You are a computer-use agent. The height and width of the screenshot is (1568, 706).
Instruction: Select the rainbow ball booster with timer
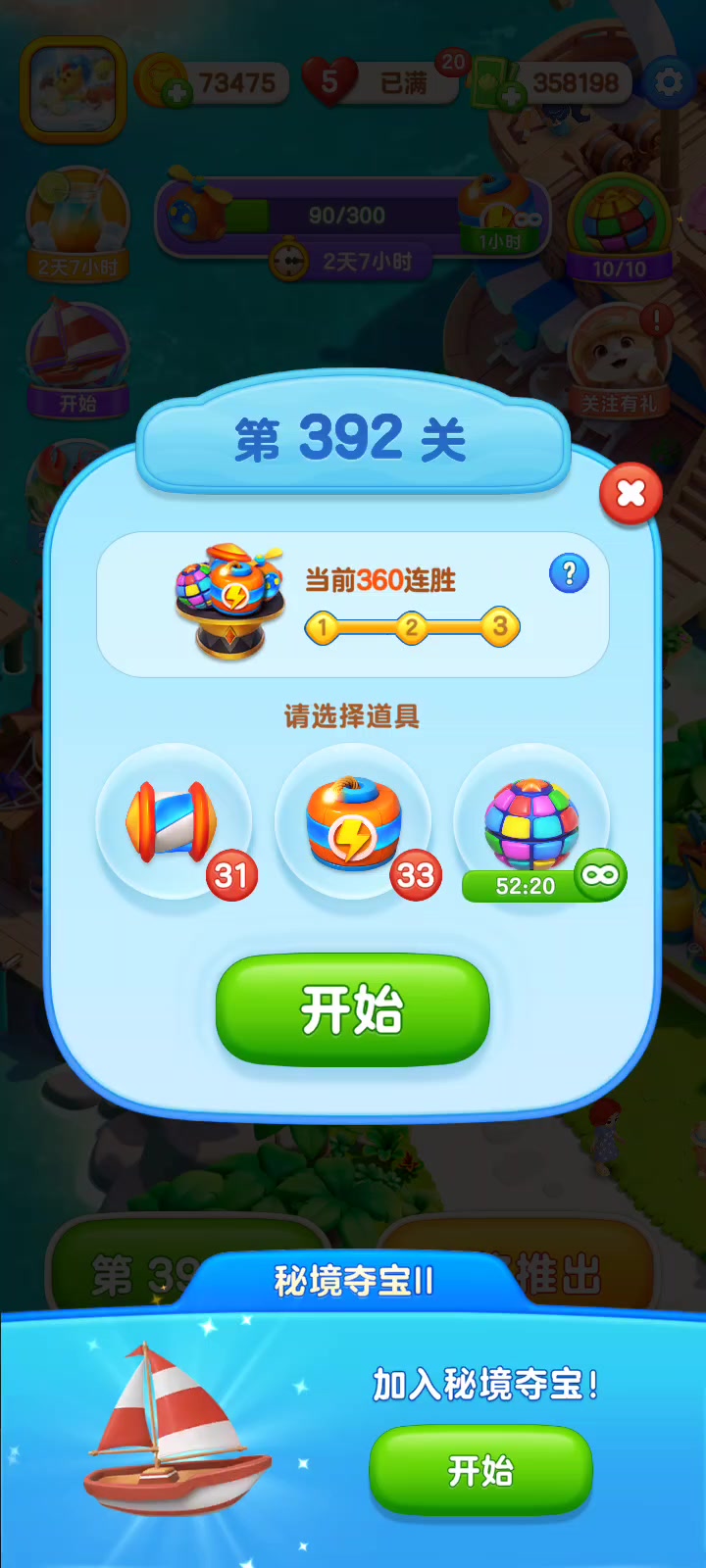click(x=532, y=823)
